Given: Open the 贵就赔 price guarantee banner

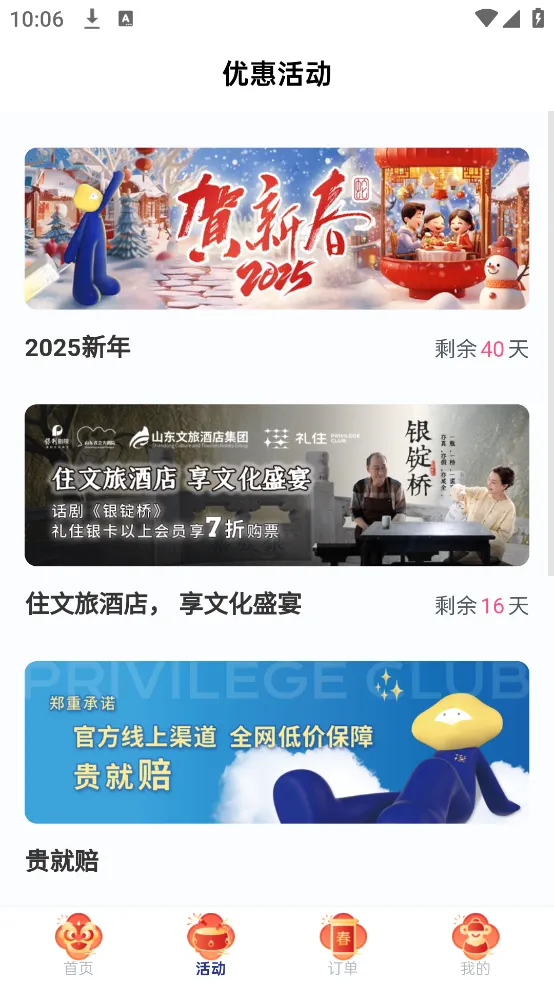Looking at the screenshot, I should click(277, 742).
